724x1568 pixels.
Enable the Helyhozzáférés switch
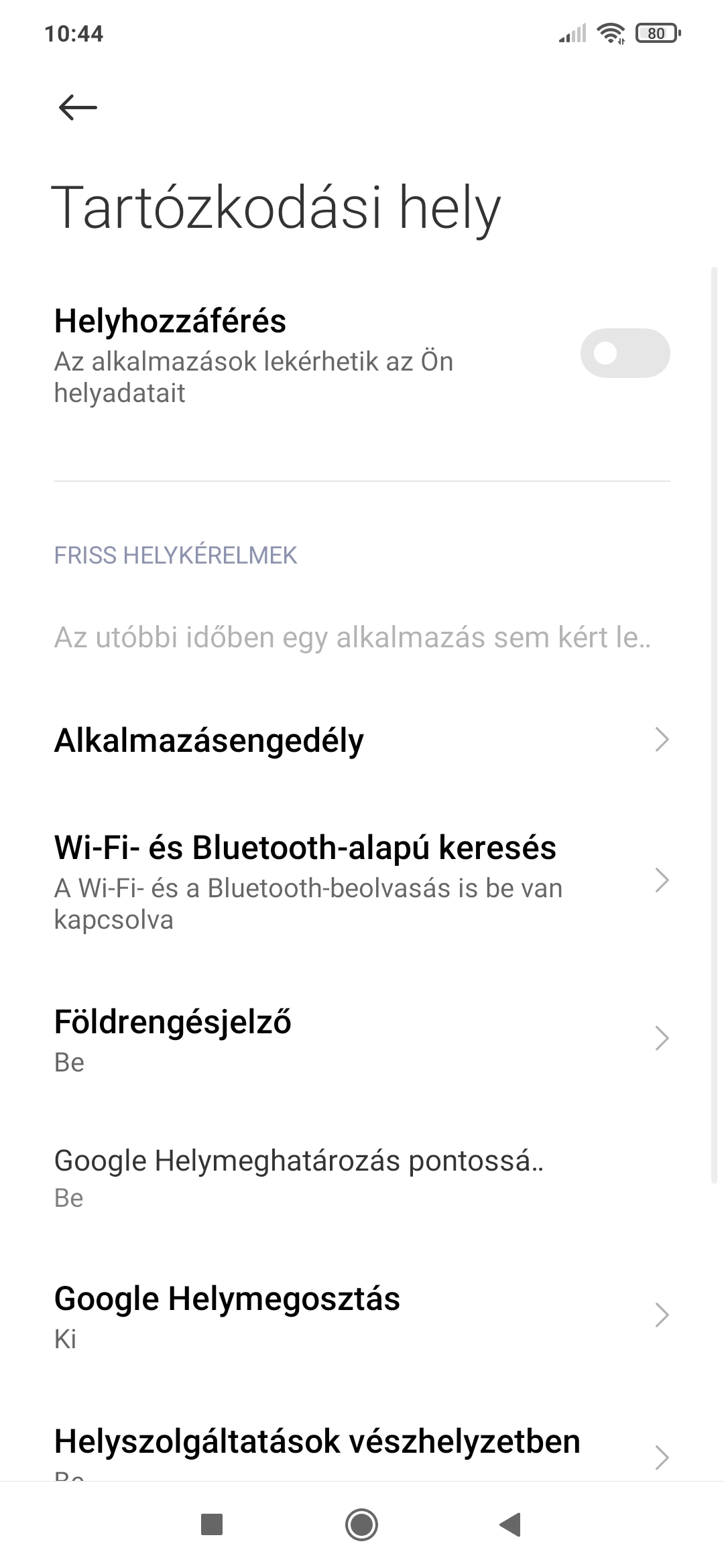click(625, 353)
